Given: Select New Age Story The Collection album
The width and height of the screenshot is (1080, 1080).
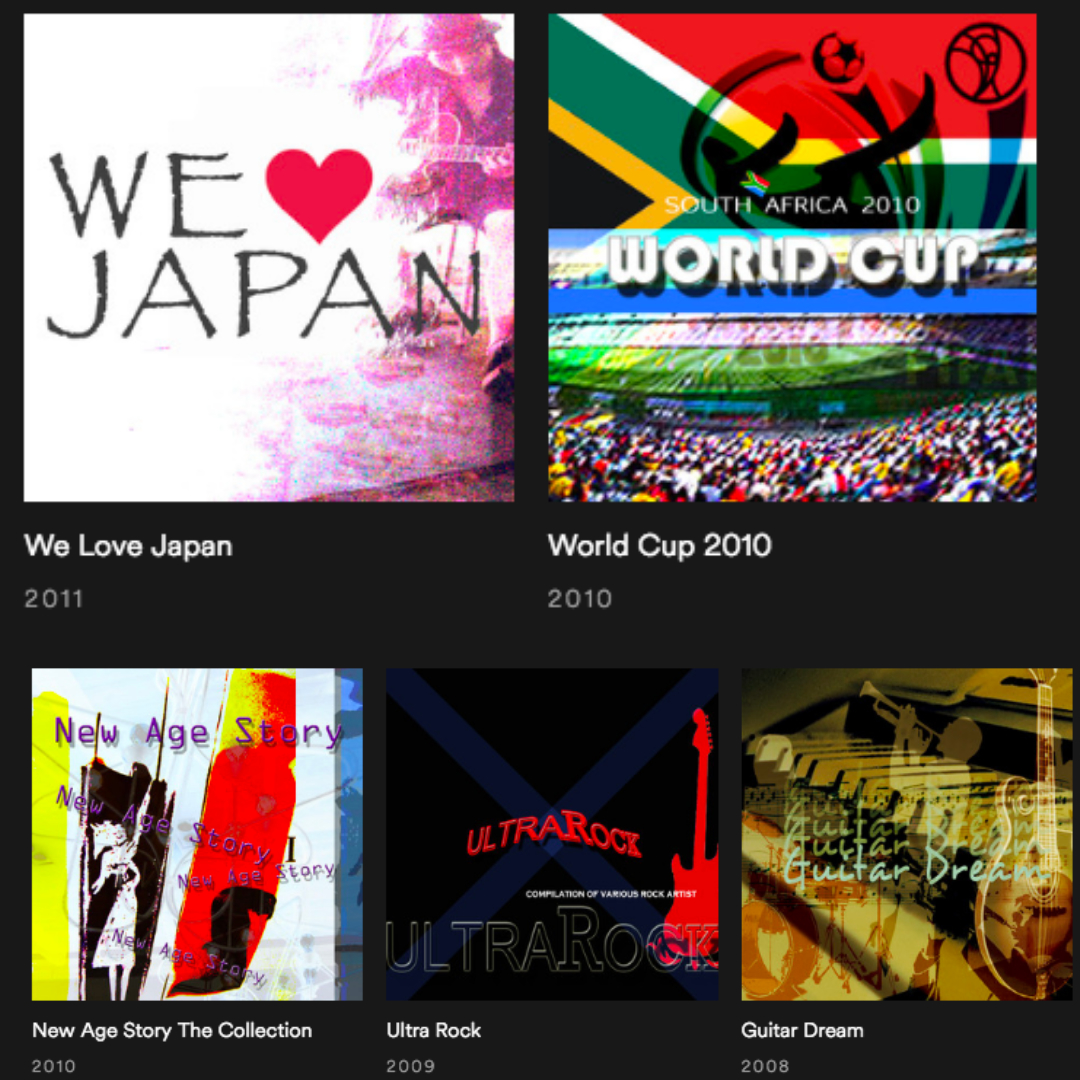Looking at the screenshot, I should 197,834.
